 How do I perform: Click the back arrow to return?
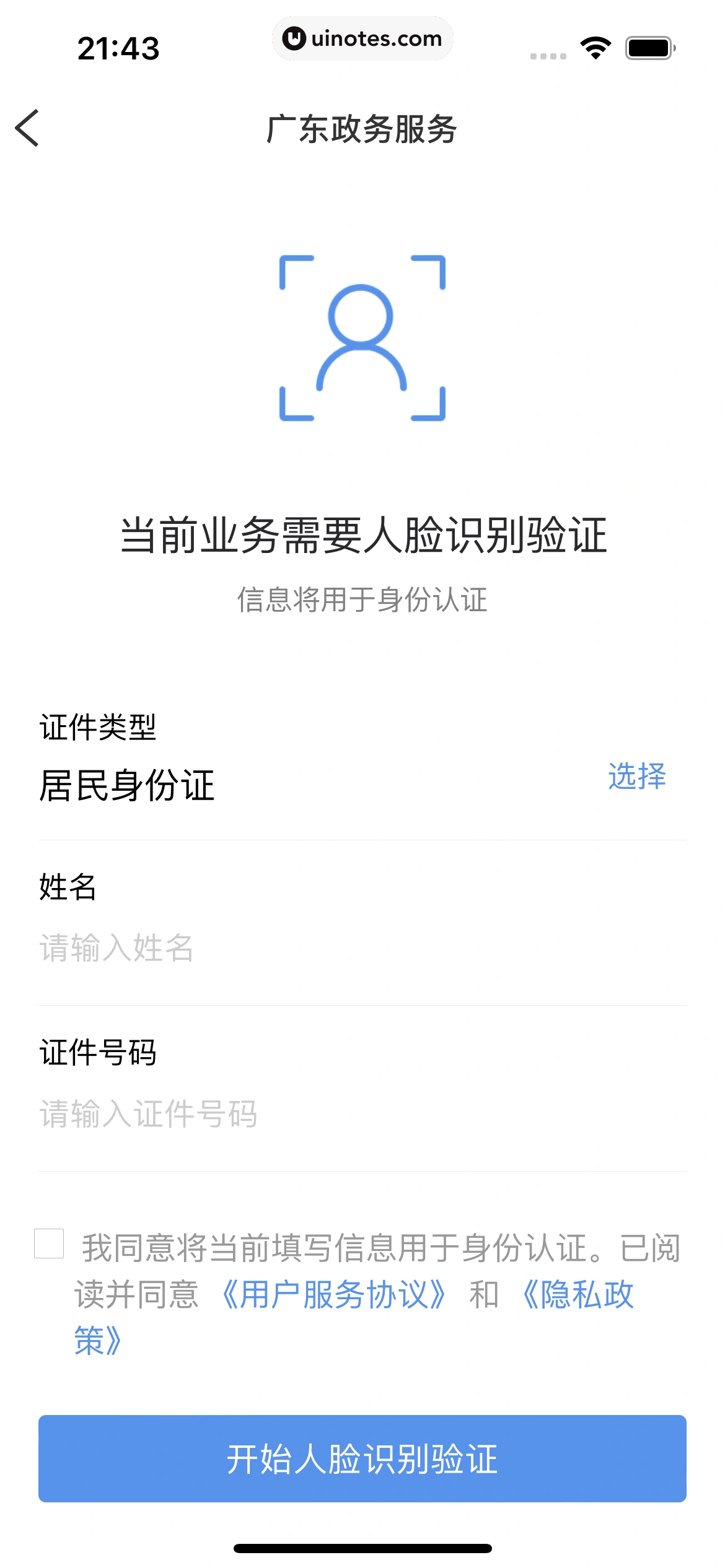27,128
